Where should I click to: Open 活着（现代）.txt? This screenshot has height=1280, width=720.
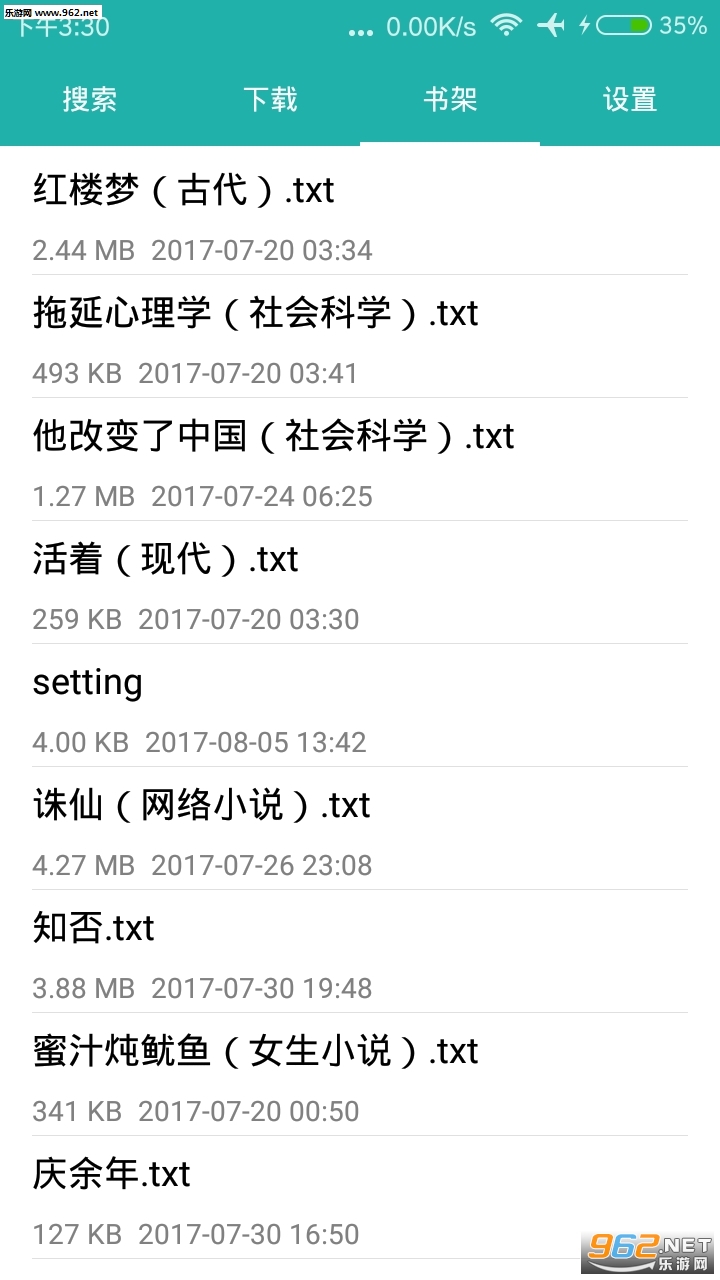360,582
